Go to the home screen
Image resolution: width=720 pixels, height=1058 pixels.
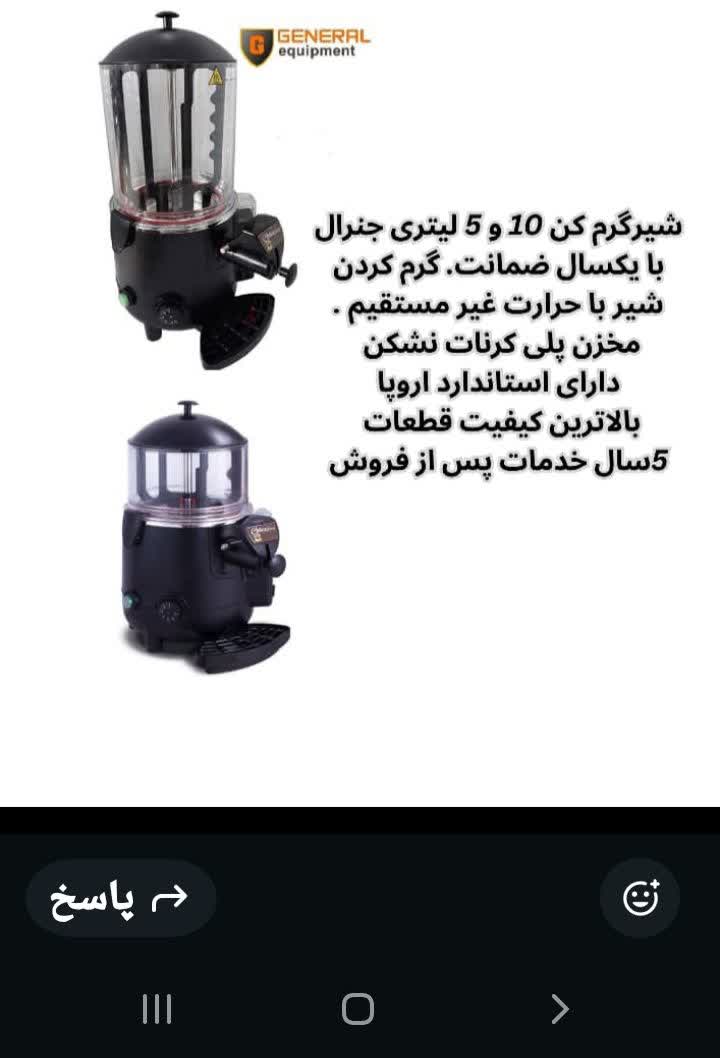tap(358, 1009)
